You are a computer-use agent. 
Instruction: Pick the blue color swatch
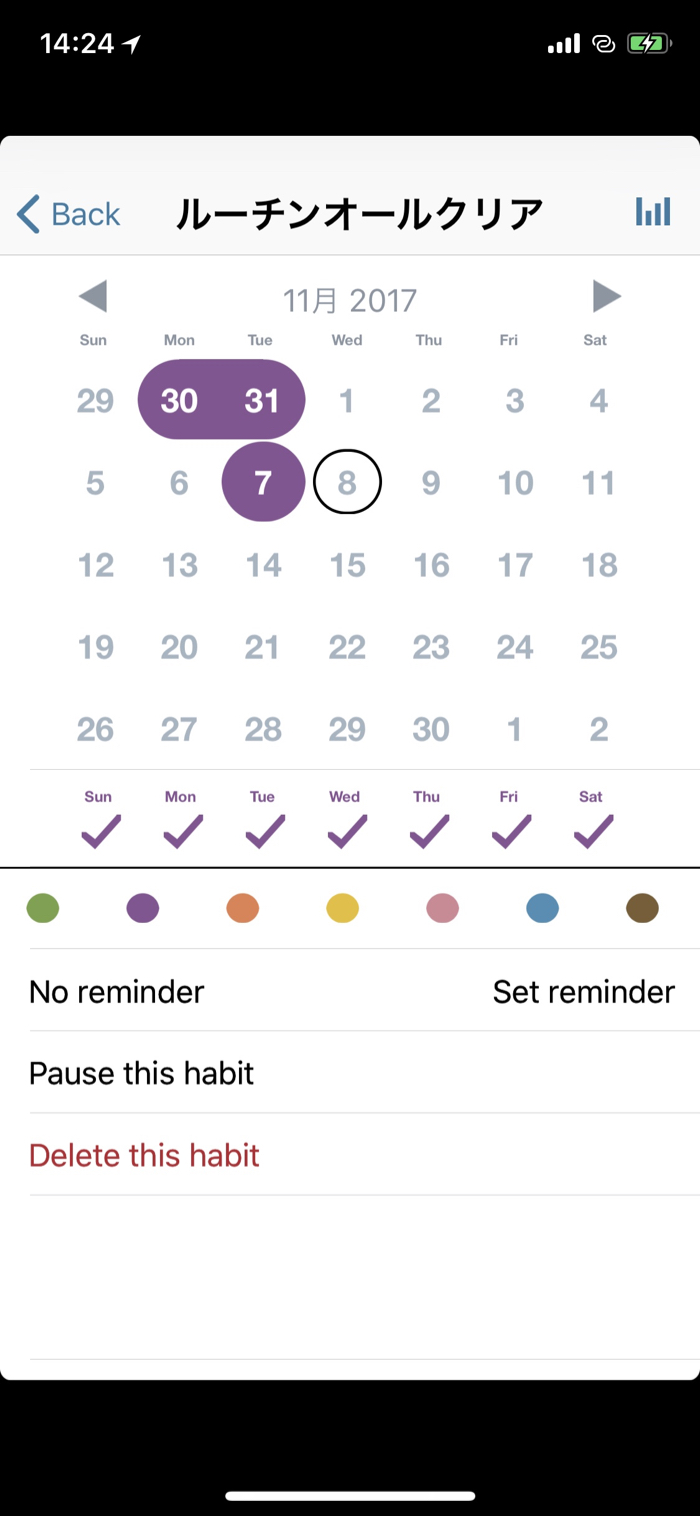[542, 908]
